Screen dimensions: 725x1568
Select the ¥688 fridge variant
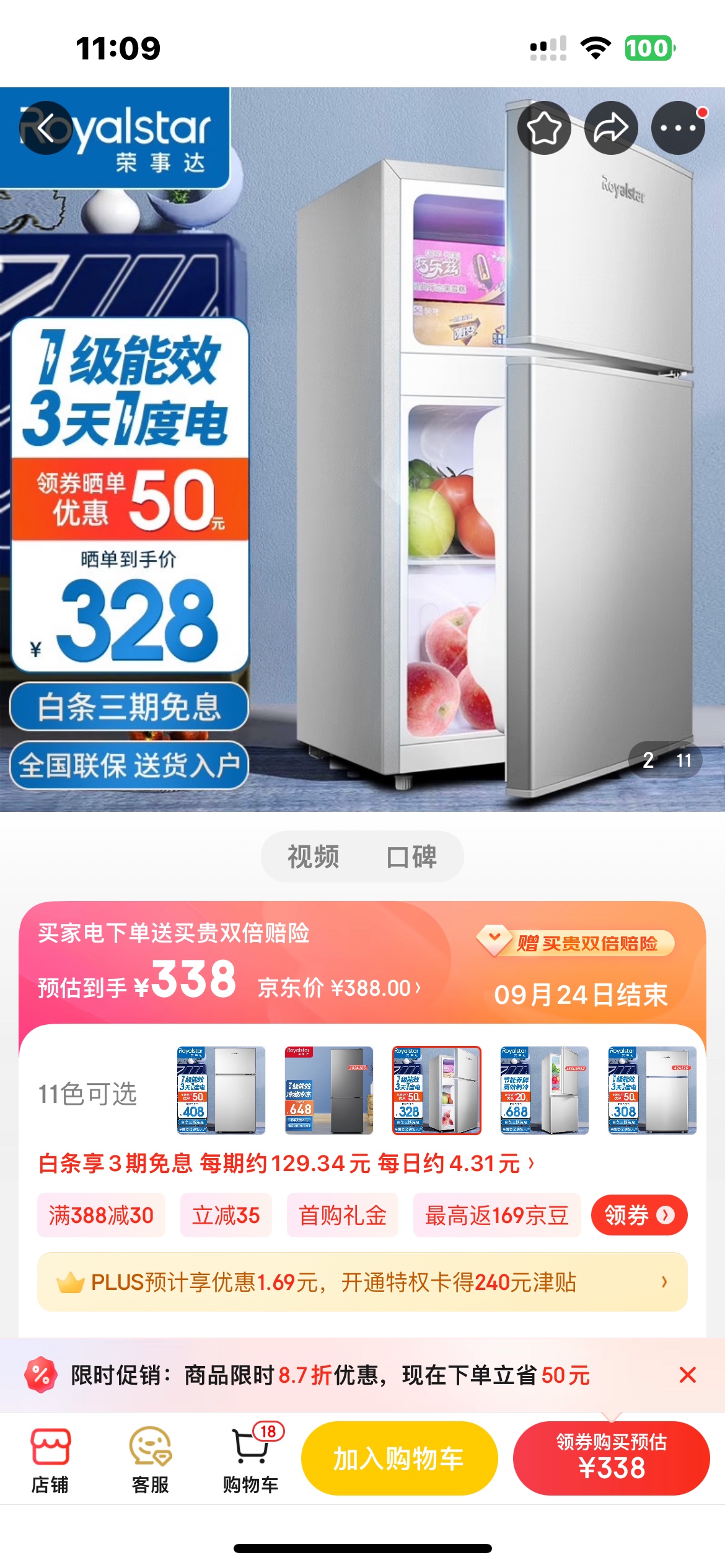coord(544,1090)
